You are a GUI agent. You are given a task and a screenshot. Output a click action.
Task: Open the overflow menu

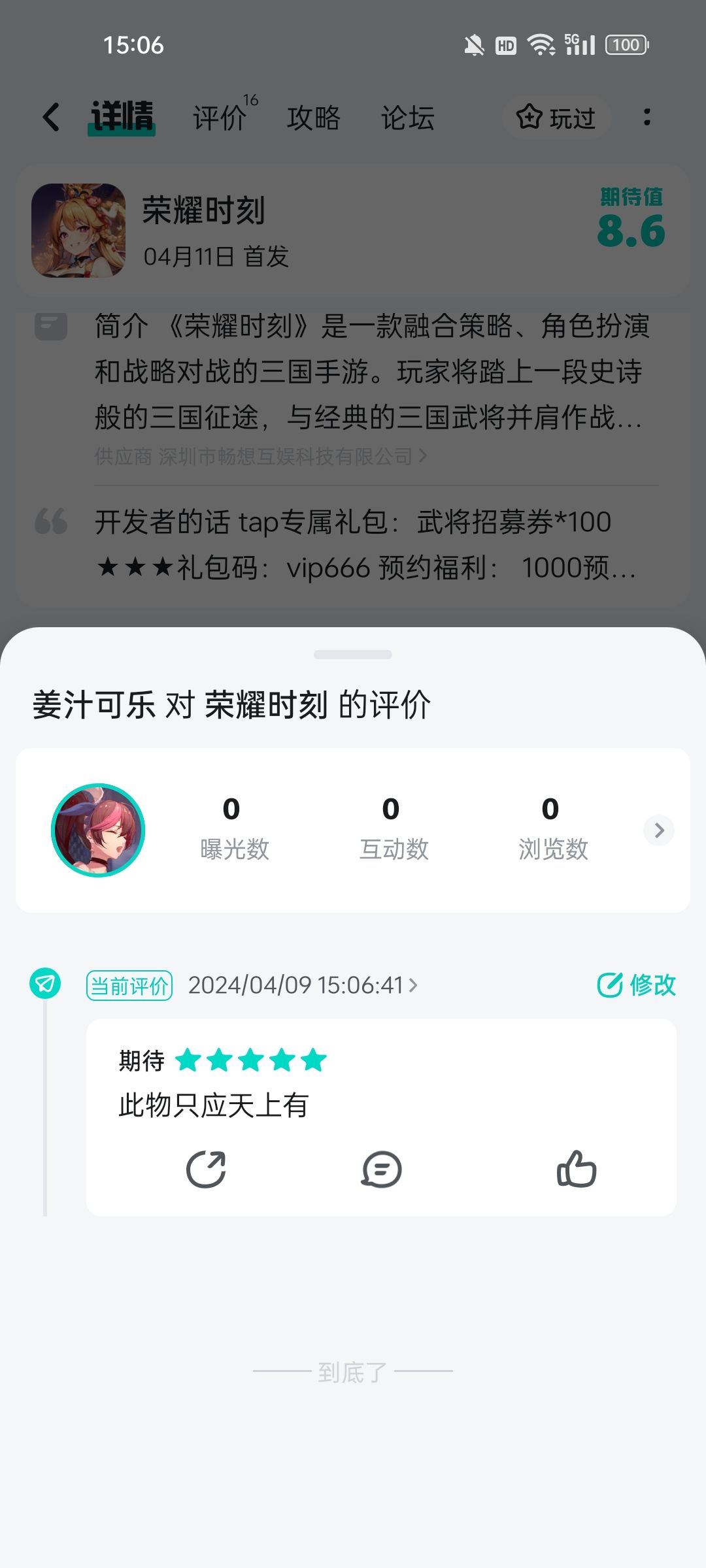pos(647,118)
